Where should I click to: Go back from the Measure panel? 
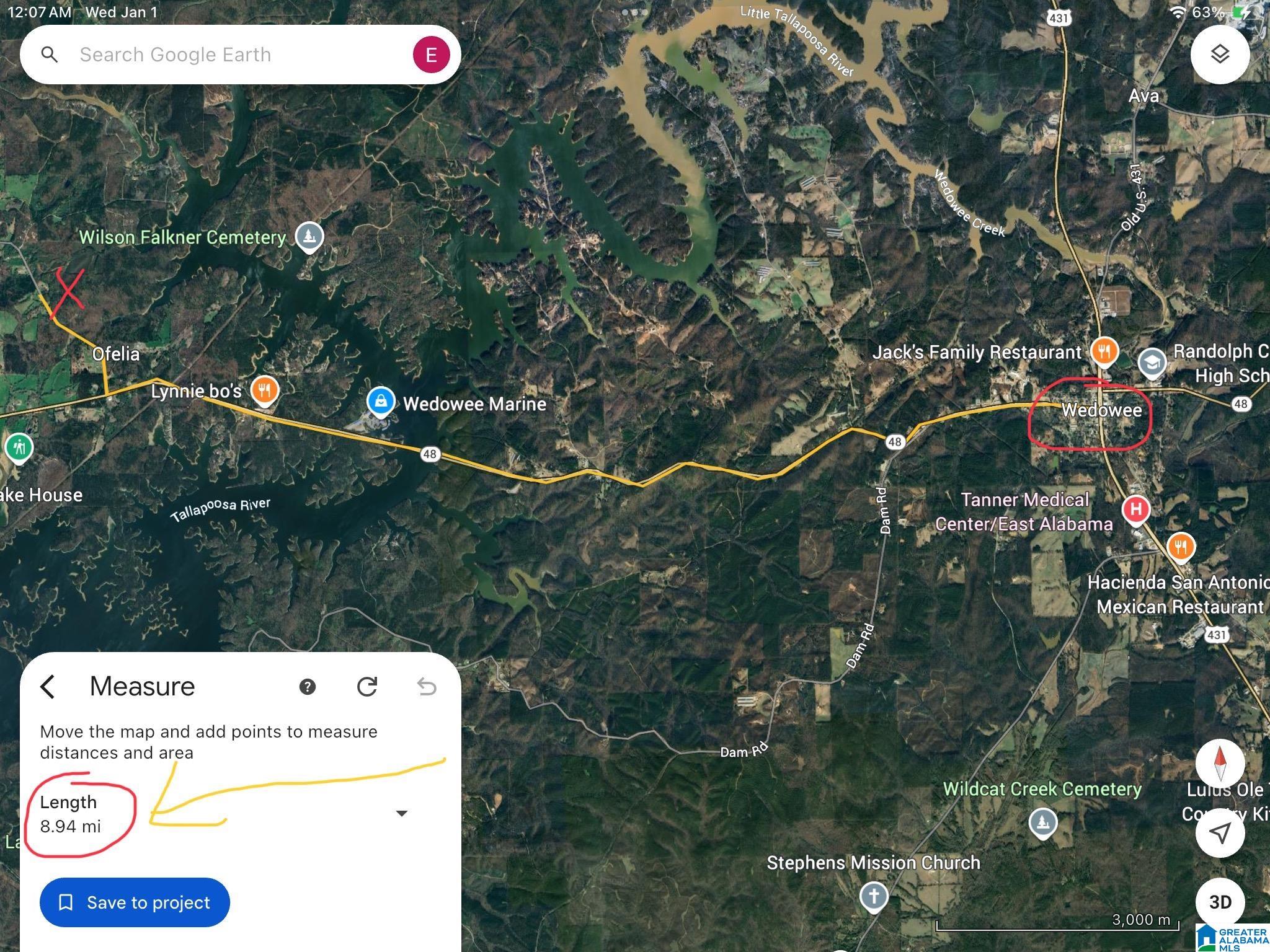click(48, 687)
